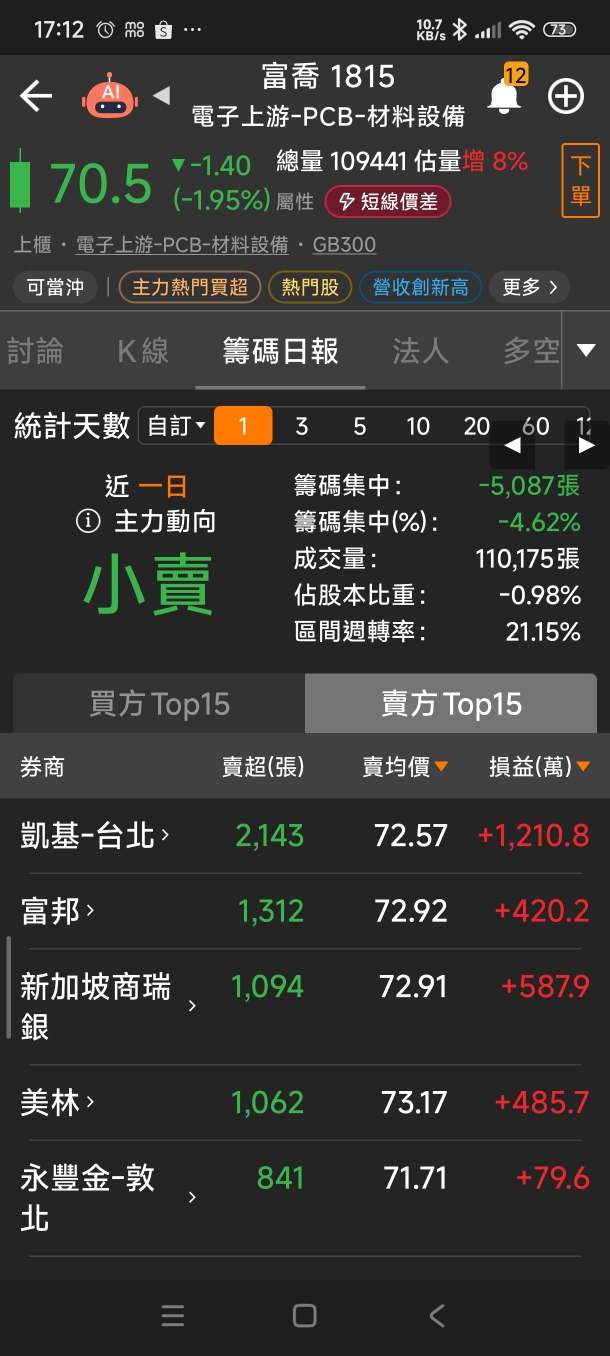Set statistics days to 5

click(x=360, y=427)
